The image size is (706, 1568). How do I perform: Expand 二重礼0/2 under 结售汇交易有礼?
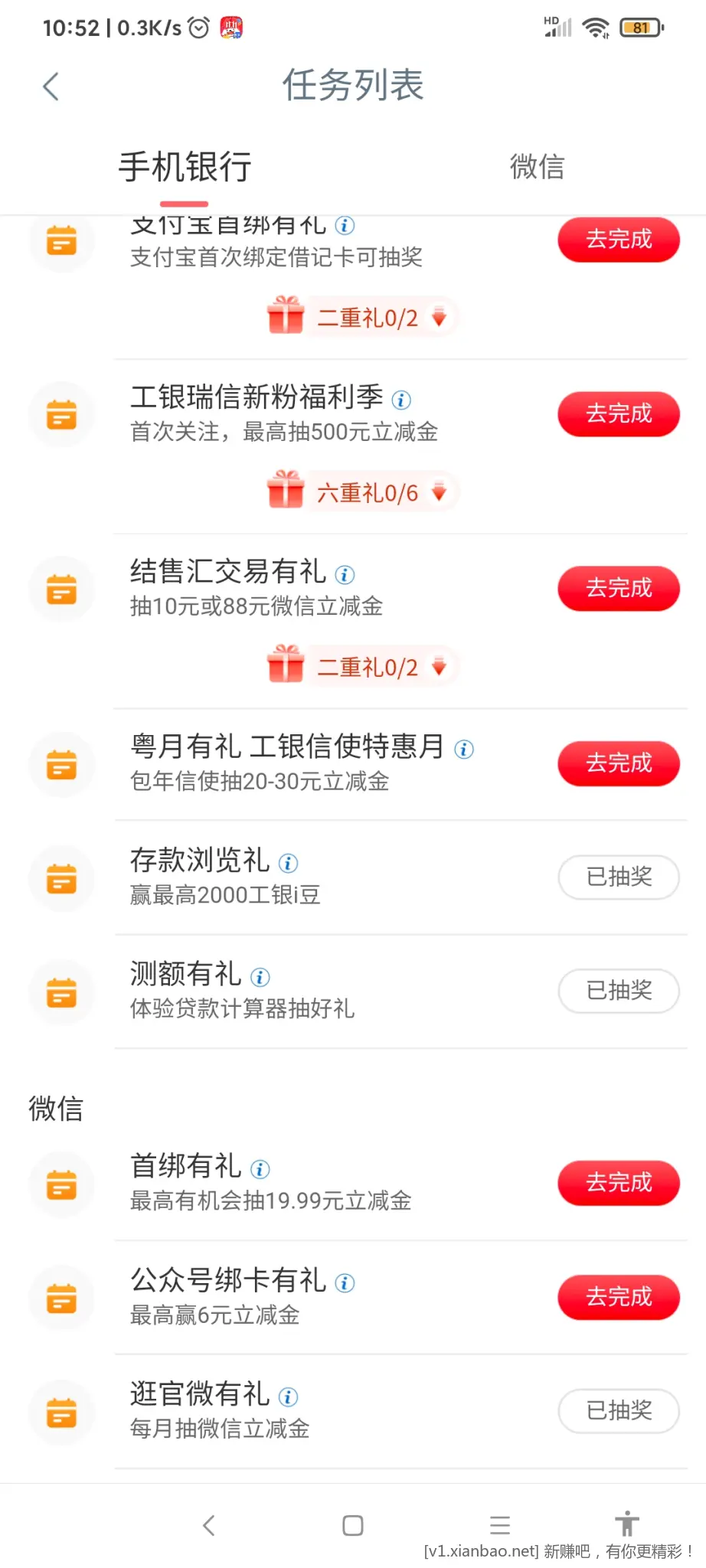pos(360,666)
